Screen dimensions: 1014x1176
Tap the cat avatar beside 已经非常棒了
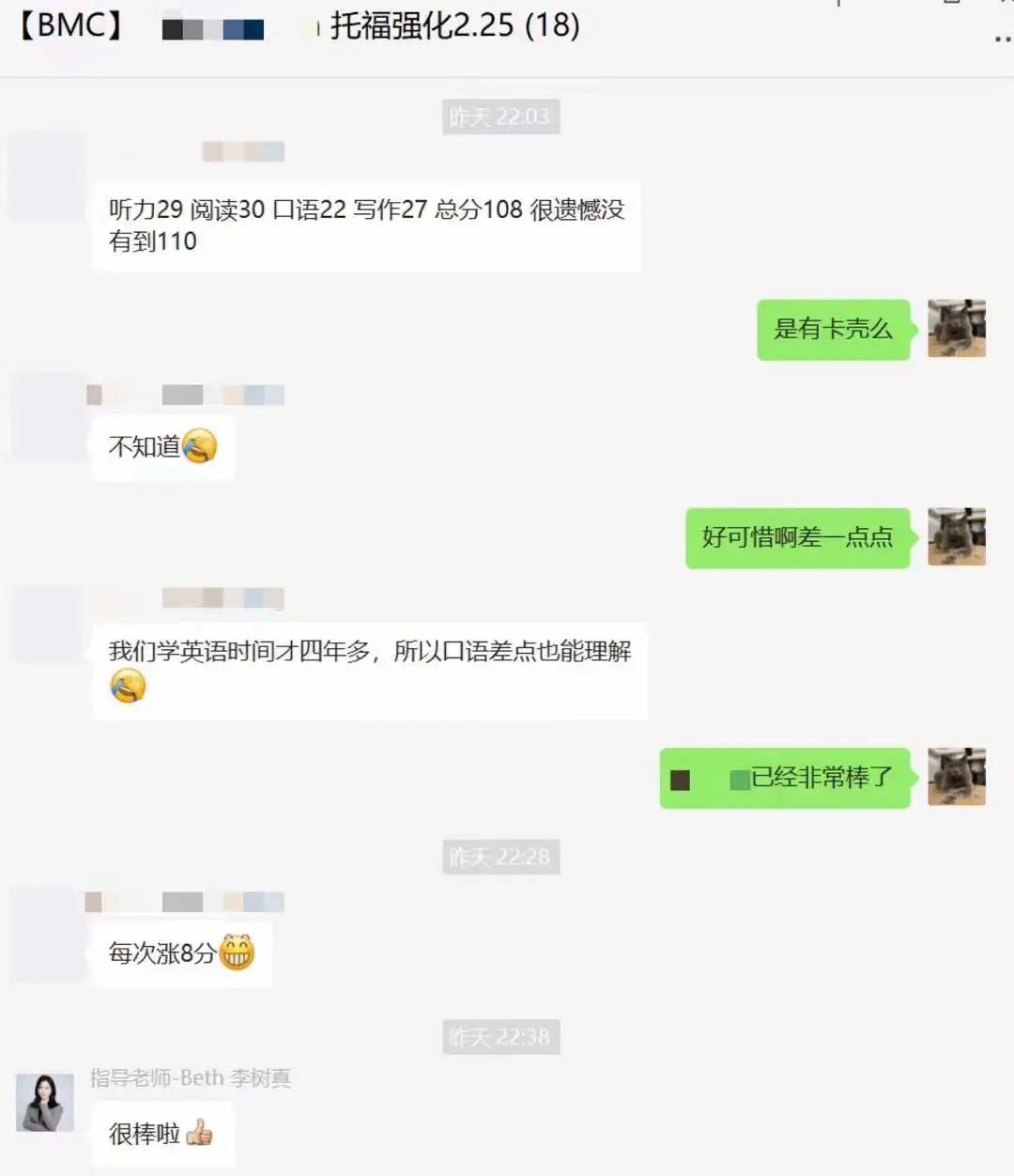[x=956, y=777]
